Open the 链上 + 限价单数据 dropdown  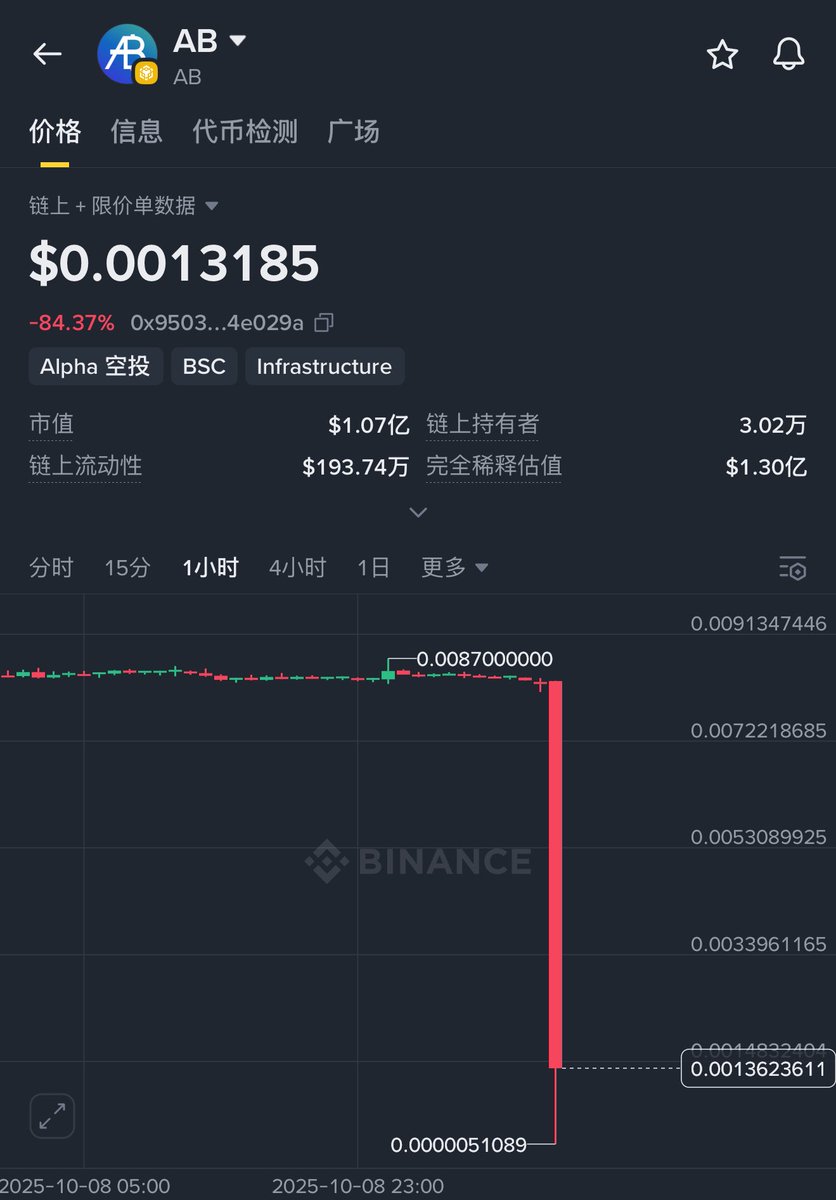pos(124,206)
